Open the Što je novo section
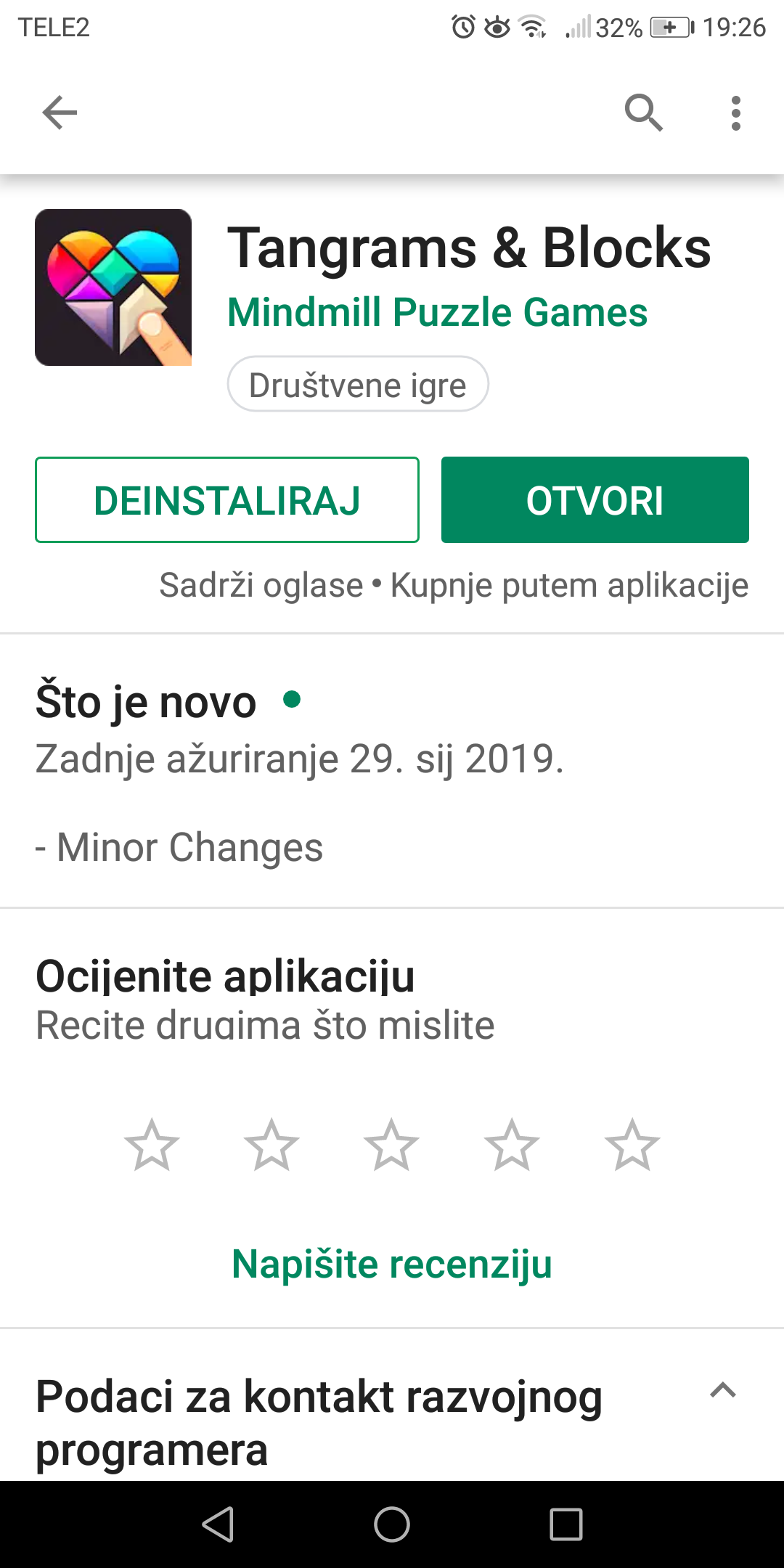 [146, 702]
